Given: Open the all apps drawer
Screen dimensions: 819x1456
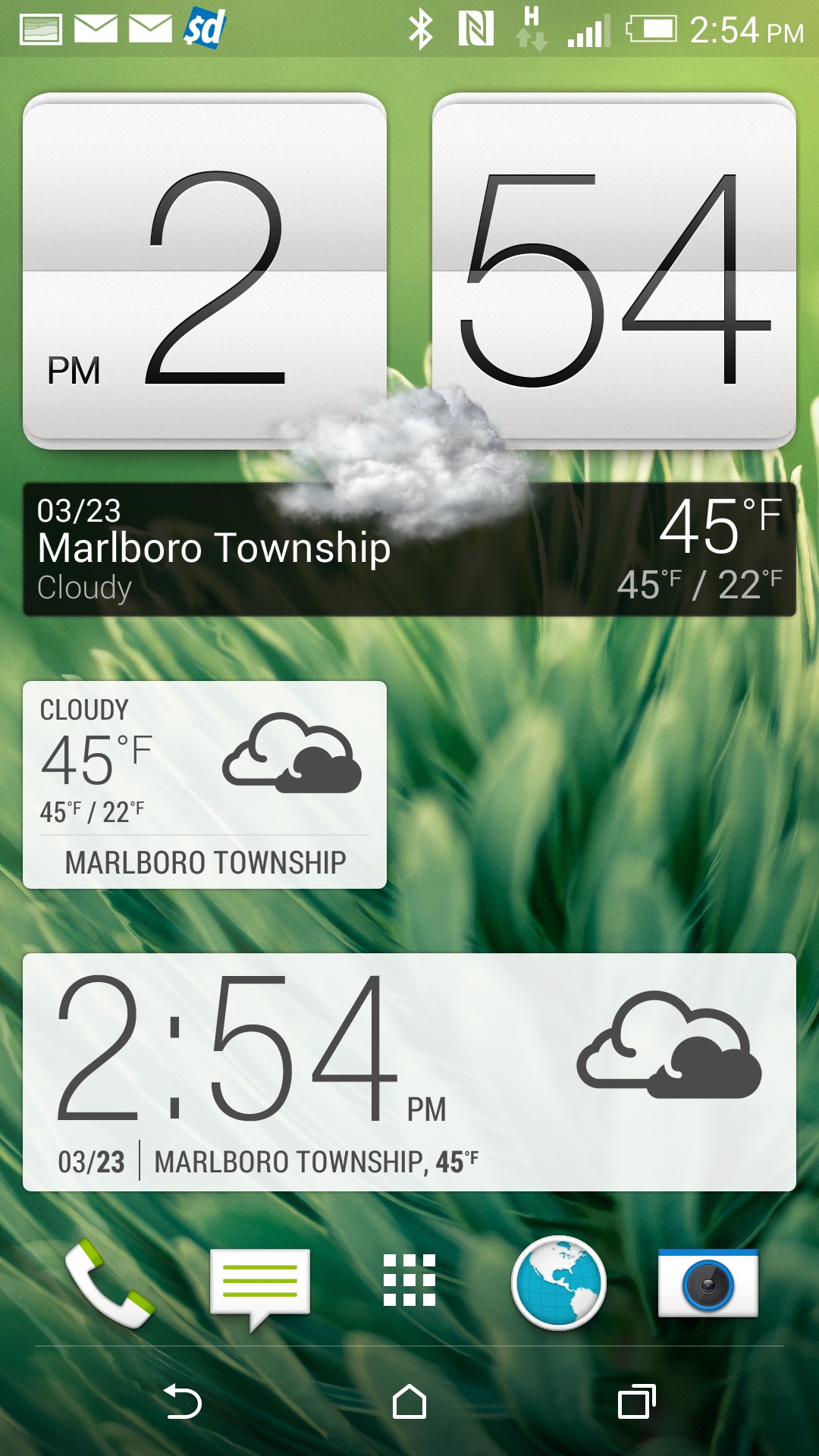Looking at the screenshot, I should pos(409,1281).
